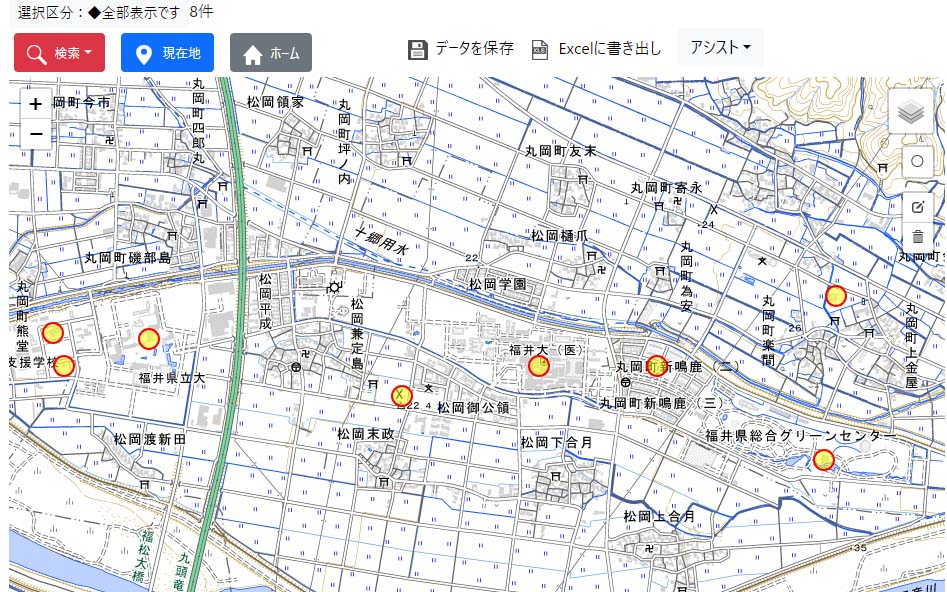Tap the edit layers tool

(917, 207)
